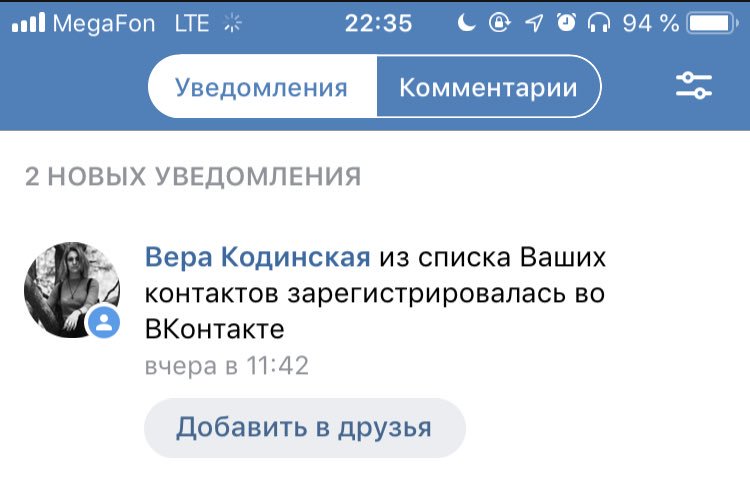This screenshot has height=480, width=750.
Task: Tap the Добавить в друзья button
Action: point(304,428)
